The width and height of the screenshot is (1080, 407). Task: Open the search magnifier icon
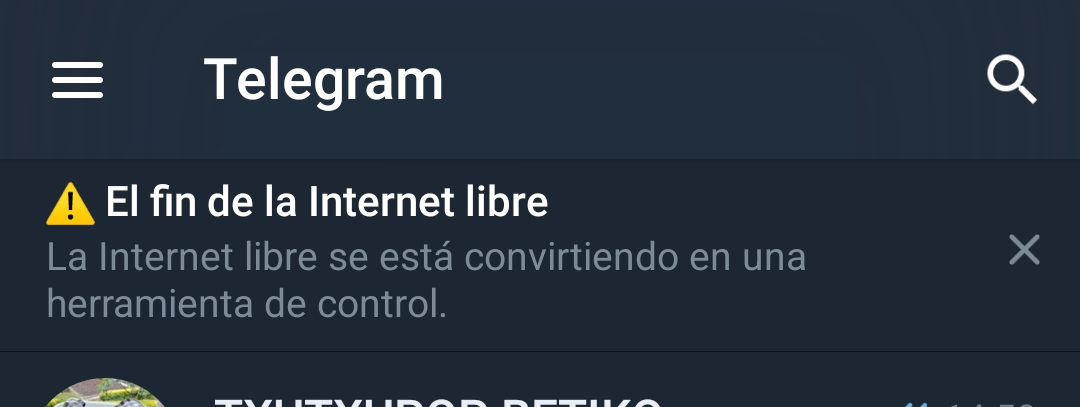tap(1011, 80)
